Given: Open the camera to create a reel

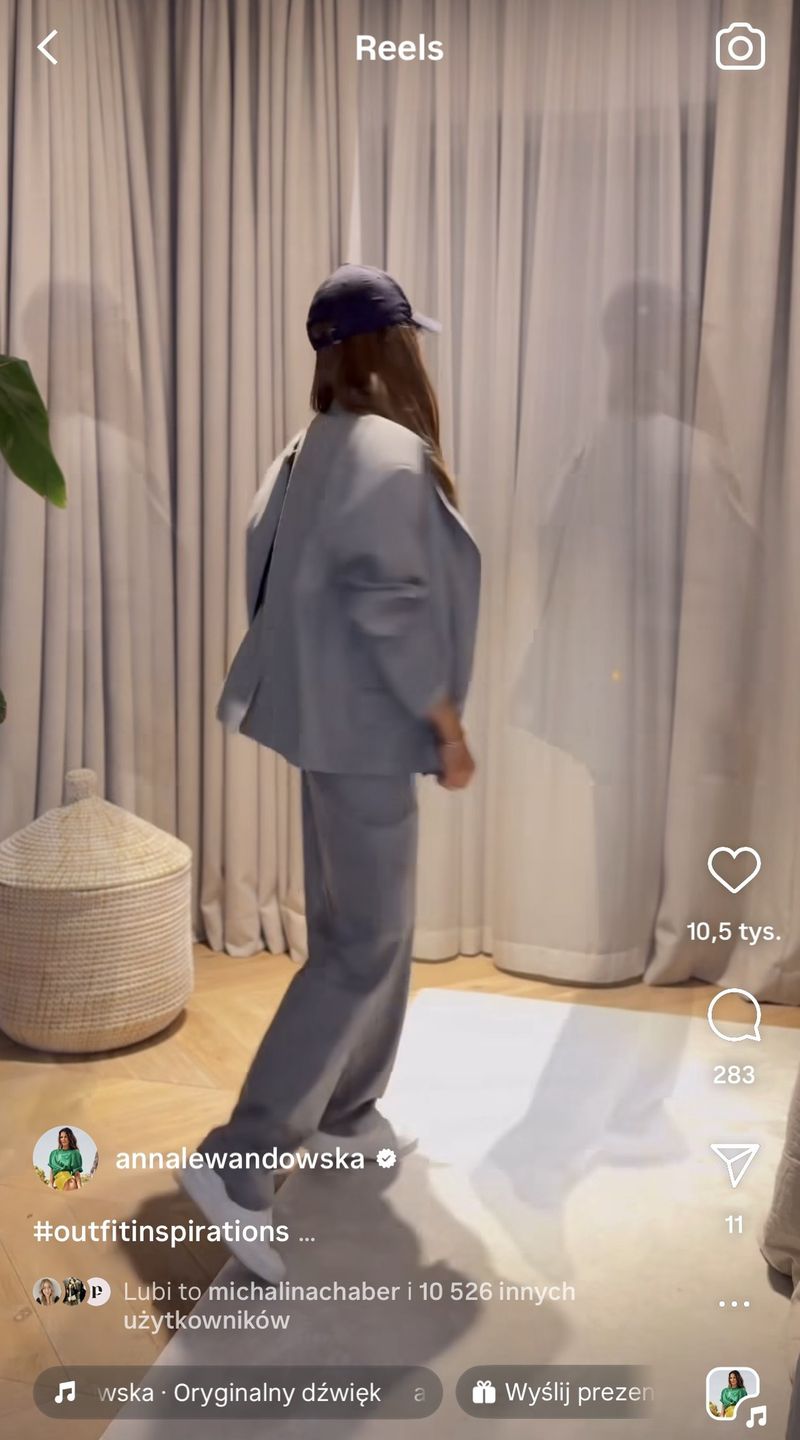Looking at the screenshot, I should [x=740, y=47].
